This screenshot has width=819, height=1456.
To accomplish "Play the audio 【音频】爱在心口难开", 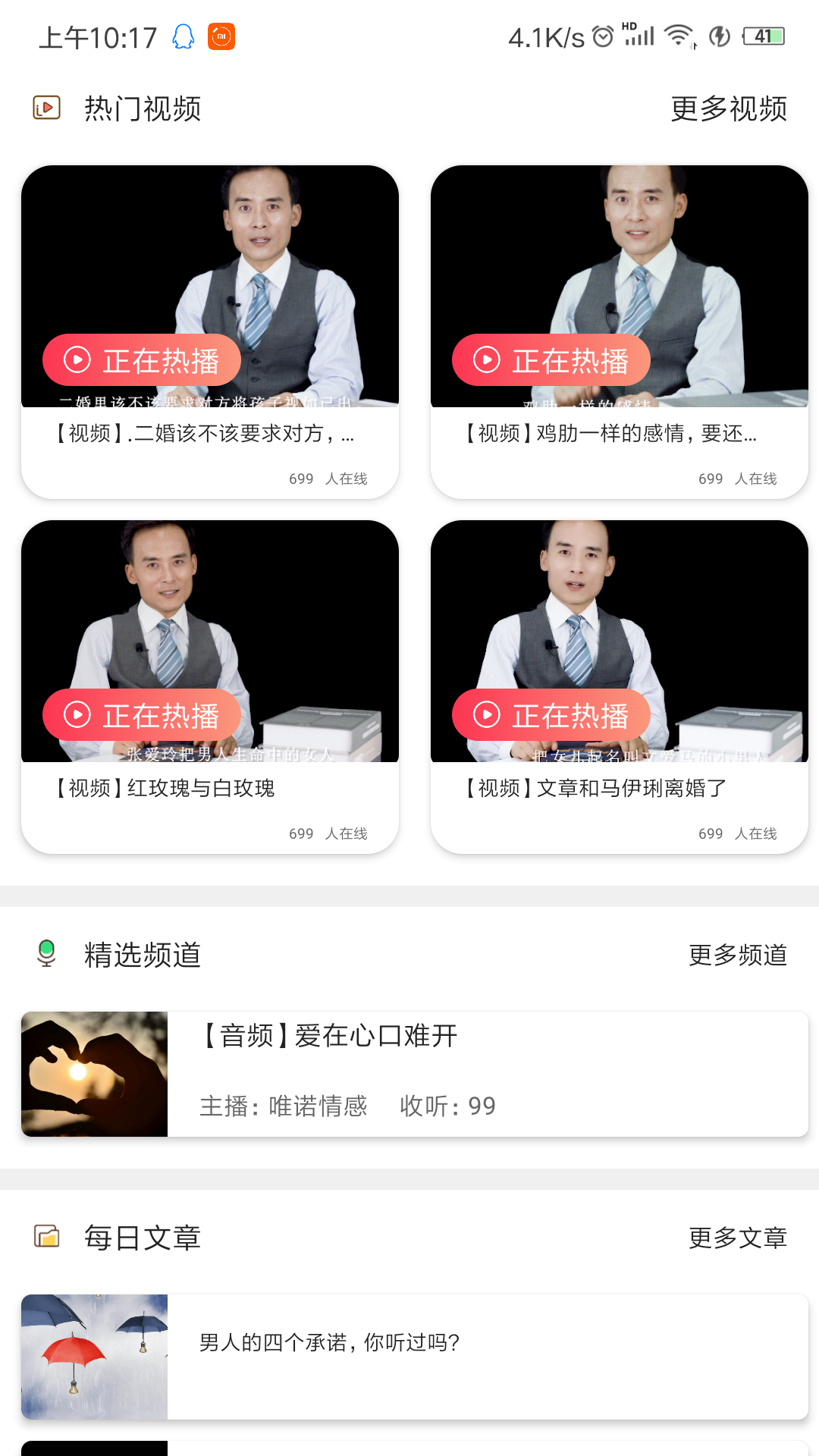I will point(326,1037).
